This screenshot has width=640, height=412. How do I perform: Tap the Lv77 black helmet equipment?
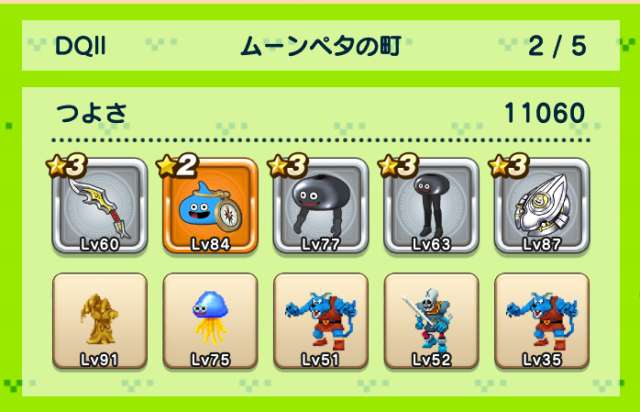320,207
